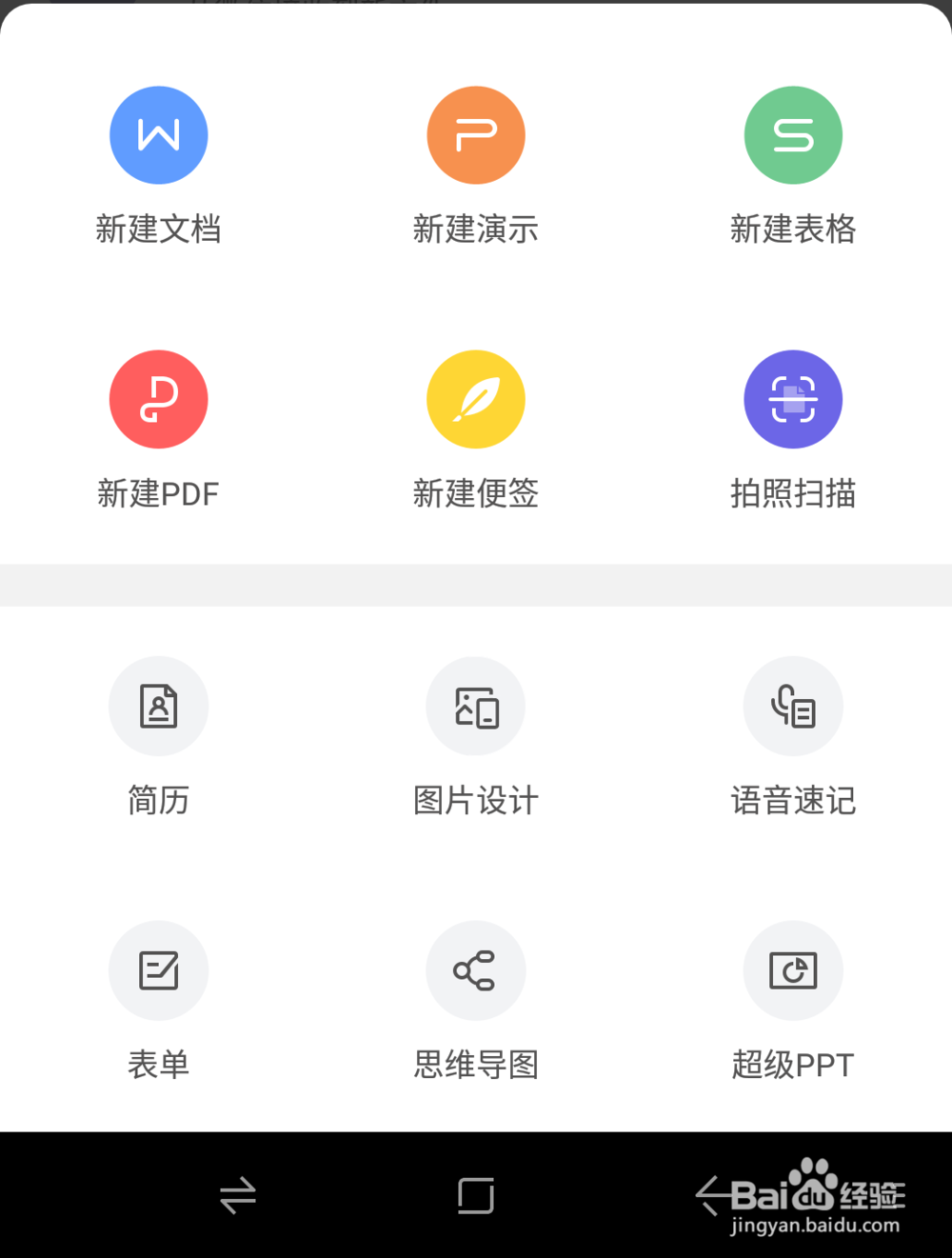Open the form (表单) tool
Viewport: 952px width, 1258px height.
coord(158,970)
